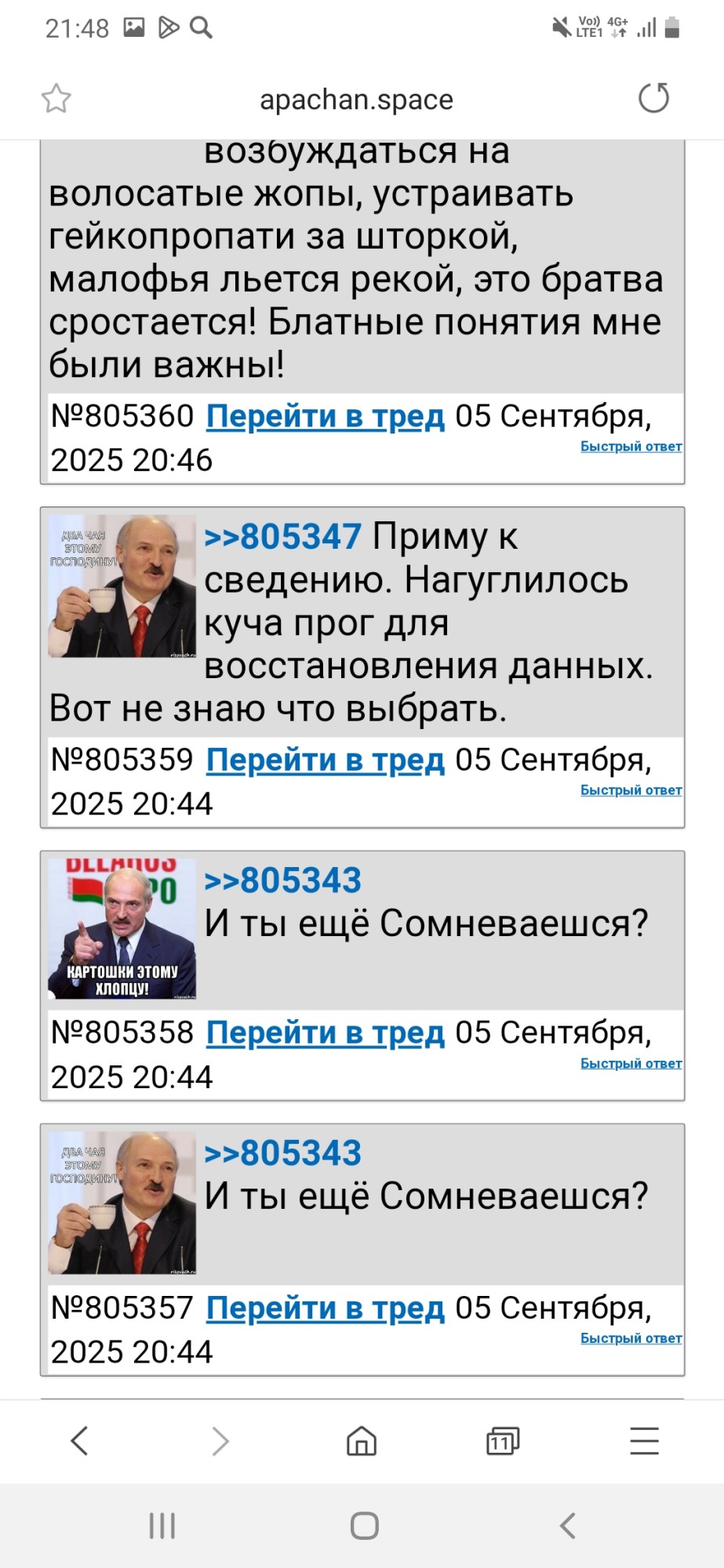Tap the apachan.space address bar

(356, 100)
